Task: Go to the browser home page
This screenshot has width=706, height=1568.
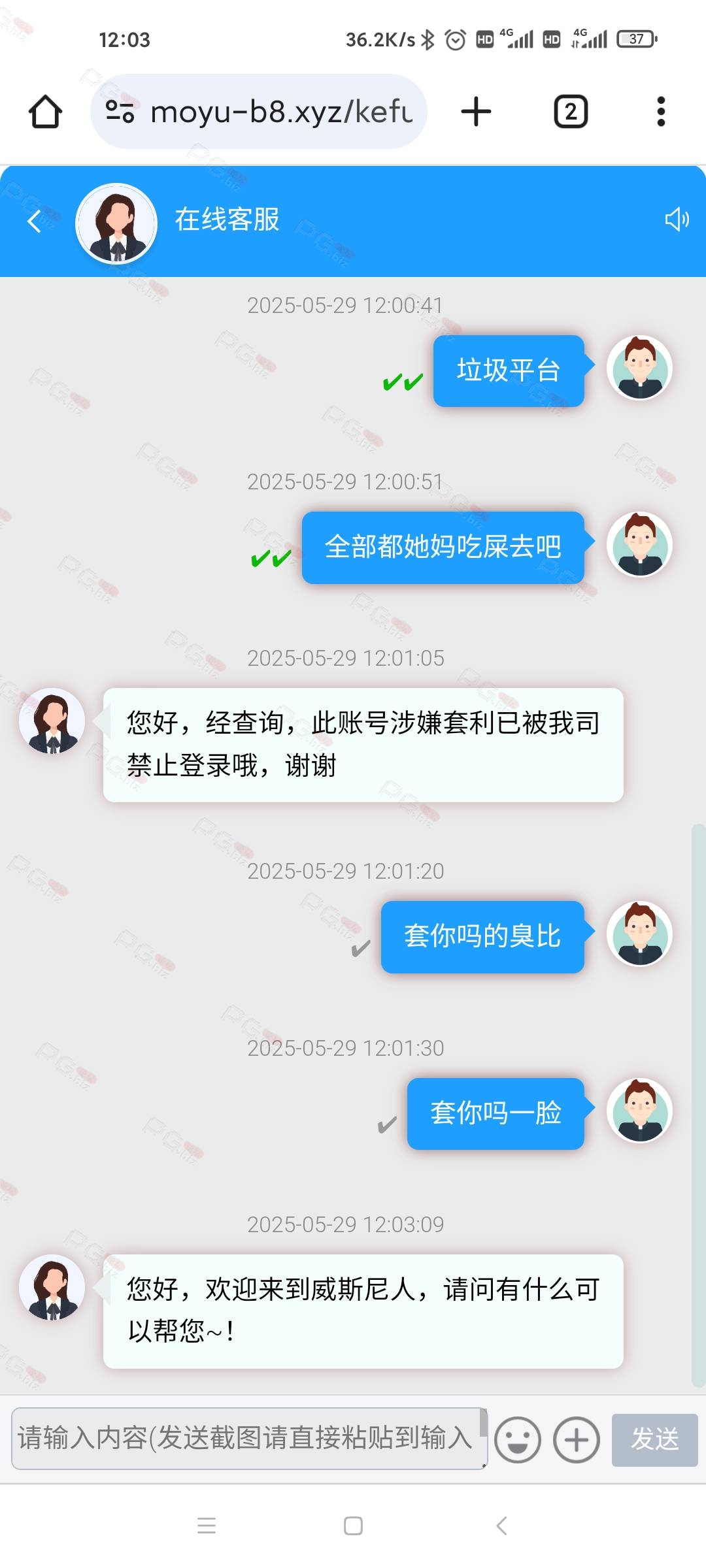Action: click(x=45, y=112)
